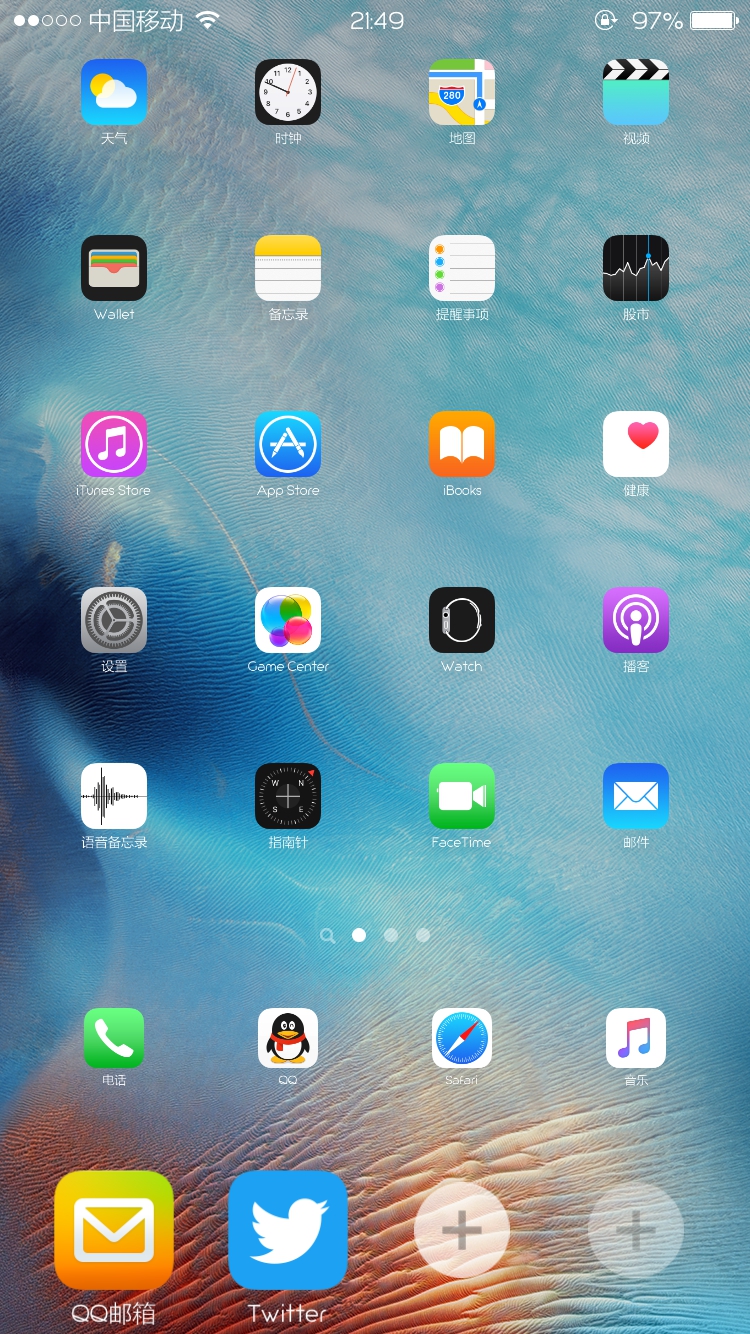This screenshot has height=1334, width=750.
Task: Launch Game Center
Action: click(288, 620)
